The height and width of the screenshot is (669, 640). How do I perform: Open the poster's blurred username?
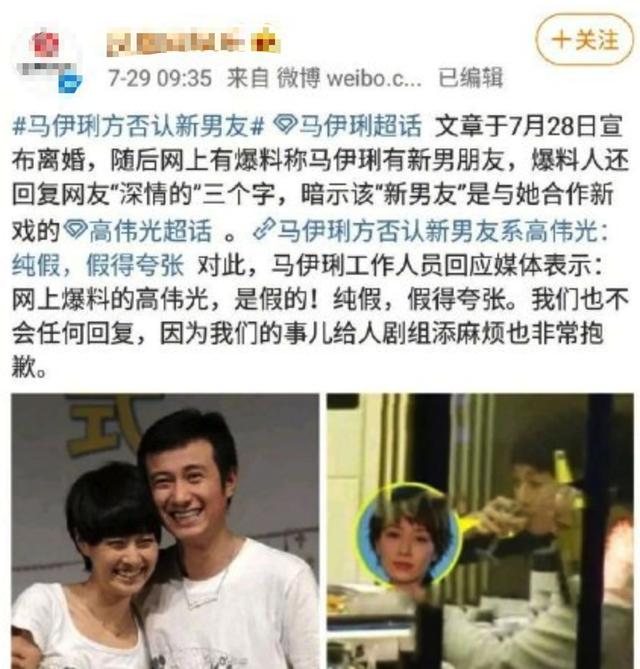click(193, 41)
